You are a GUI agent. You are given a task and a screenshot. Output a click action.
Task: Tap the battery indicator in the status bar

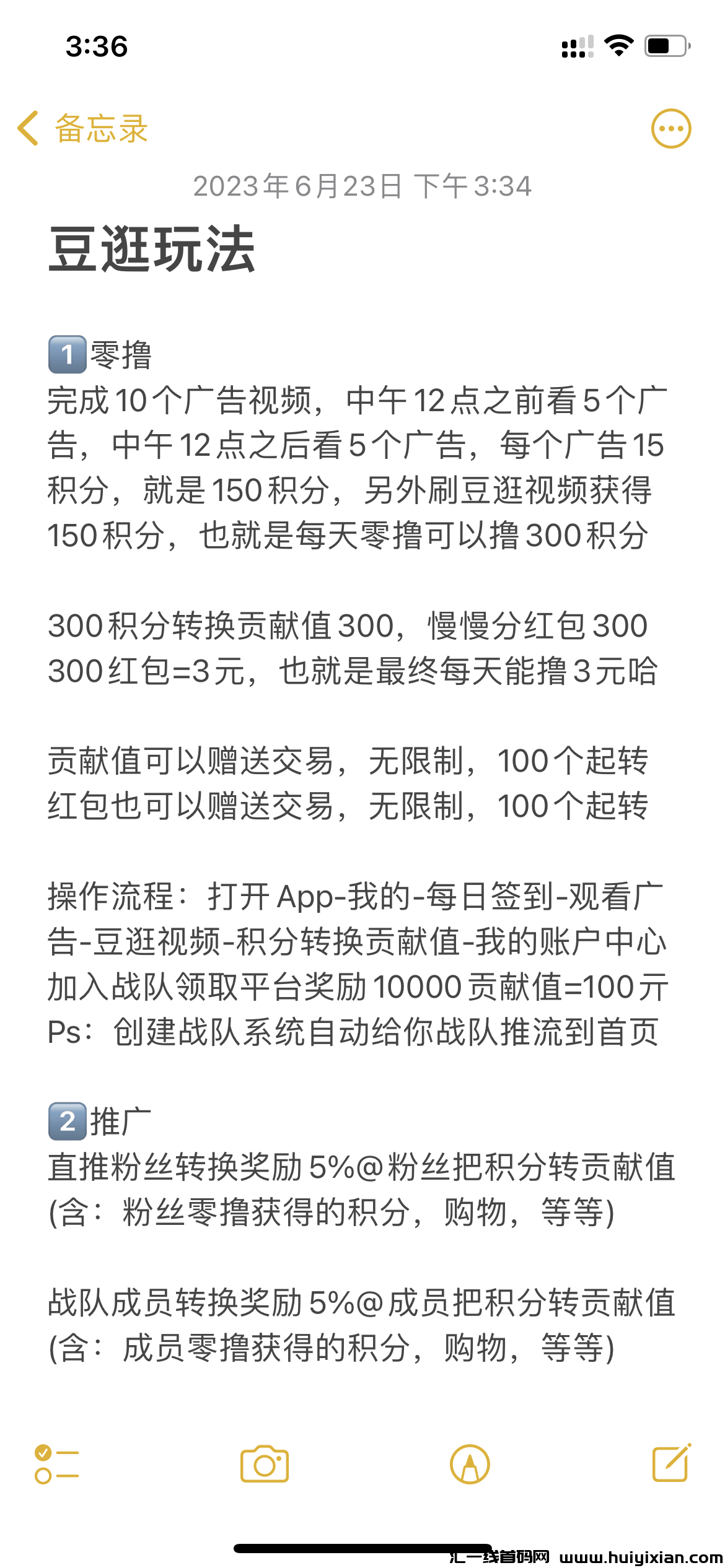666,46
